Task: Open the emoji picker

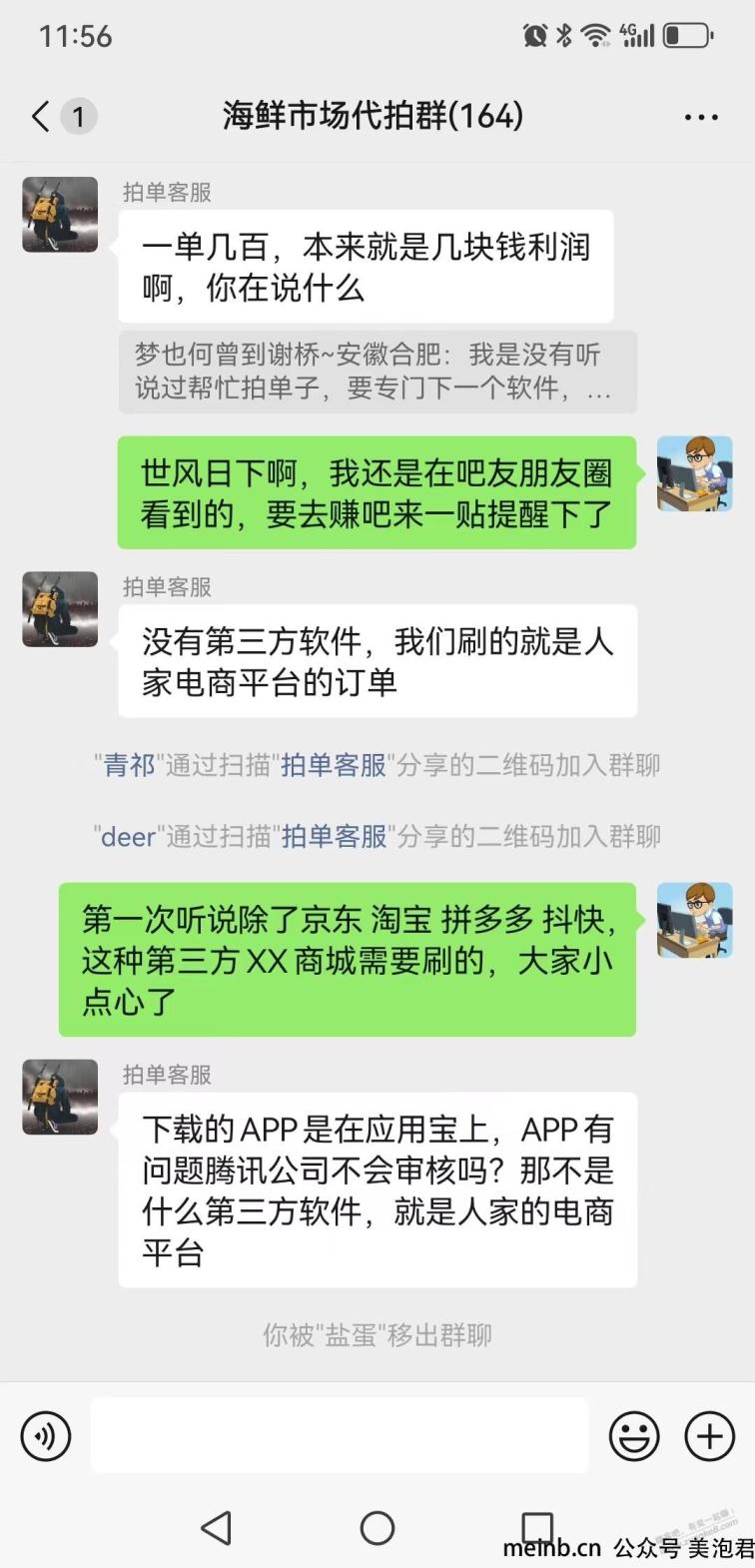Action: [x=634, y=1436]
